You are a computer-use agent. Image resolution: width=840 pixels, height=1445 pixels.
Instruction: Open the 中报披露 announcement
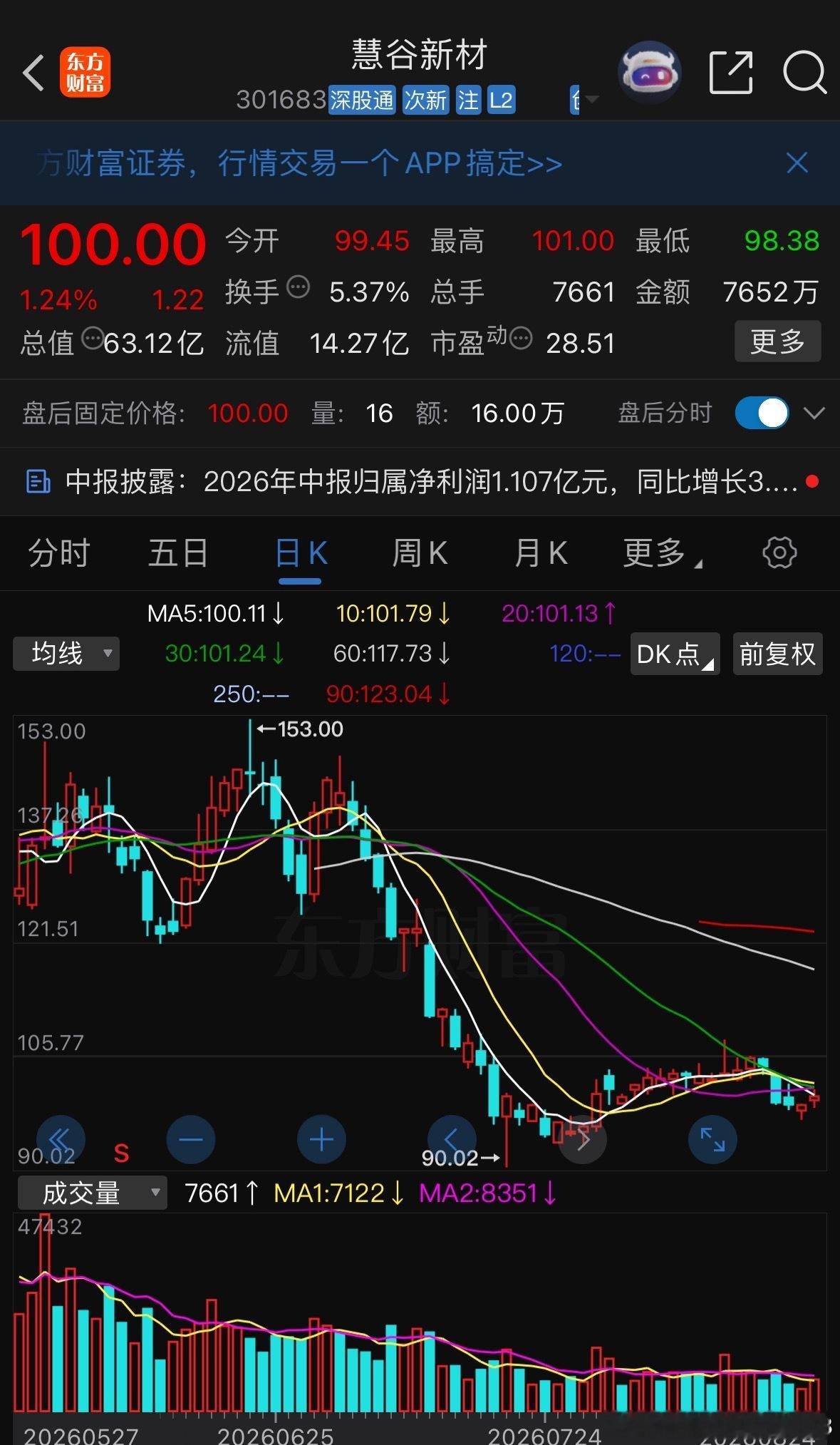[420, 482]
